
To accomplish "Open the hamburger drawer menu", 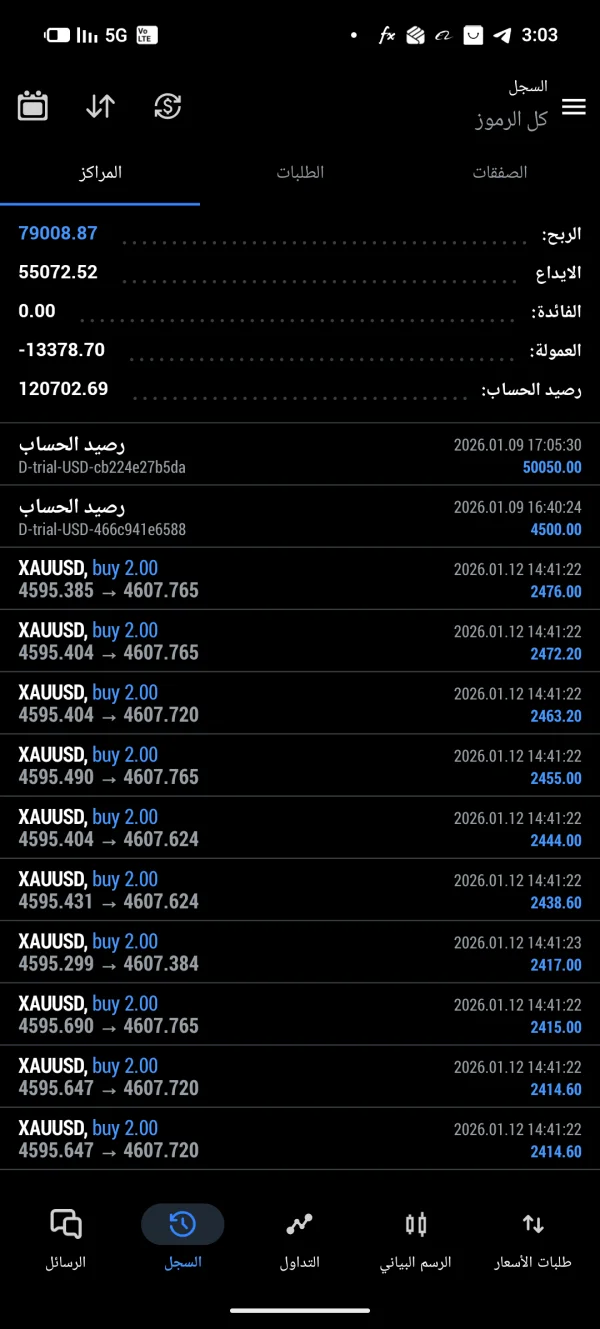I will 573,107.
